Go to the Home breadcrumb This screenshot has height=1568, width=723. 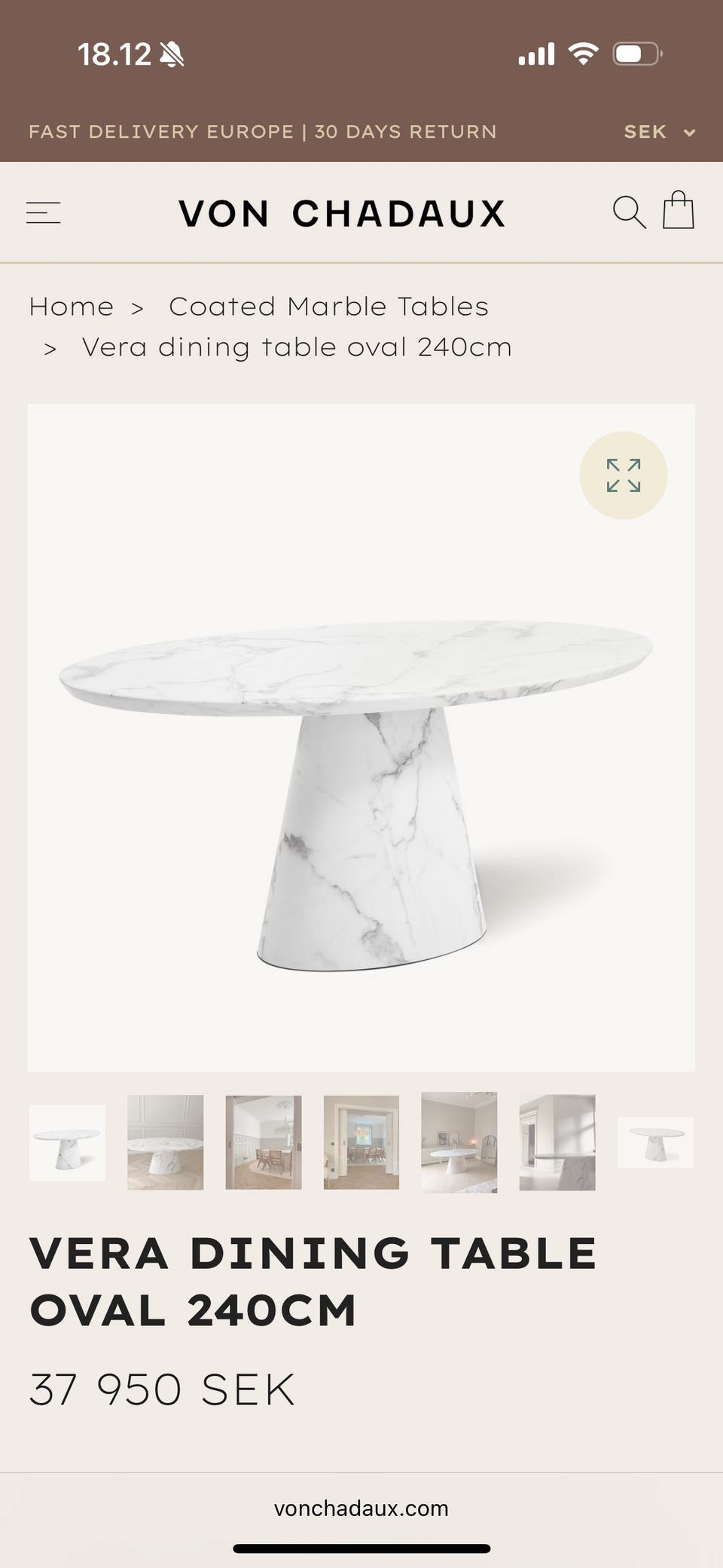point(72,307)
